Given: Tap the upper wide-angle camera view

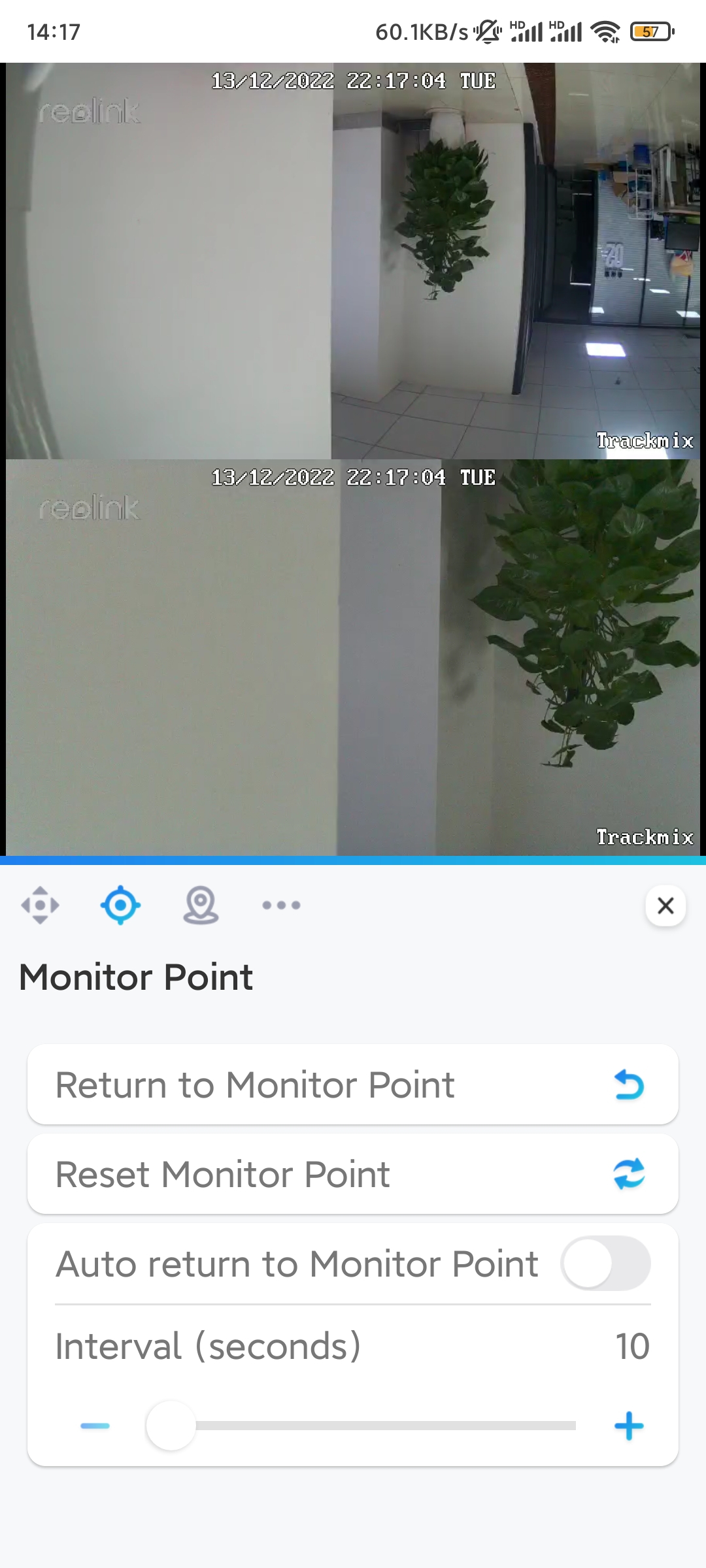Looking at the screenshot, I should tap(353, 261).
